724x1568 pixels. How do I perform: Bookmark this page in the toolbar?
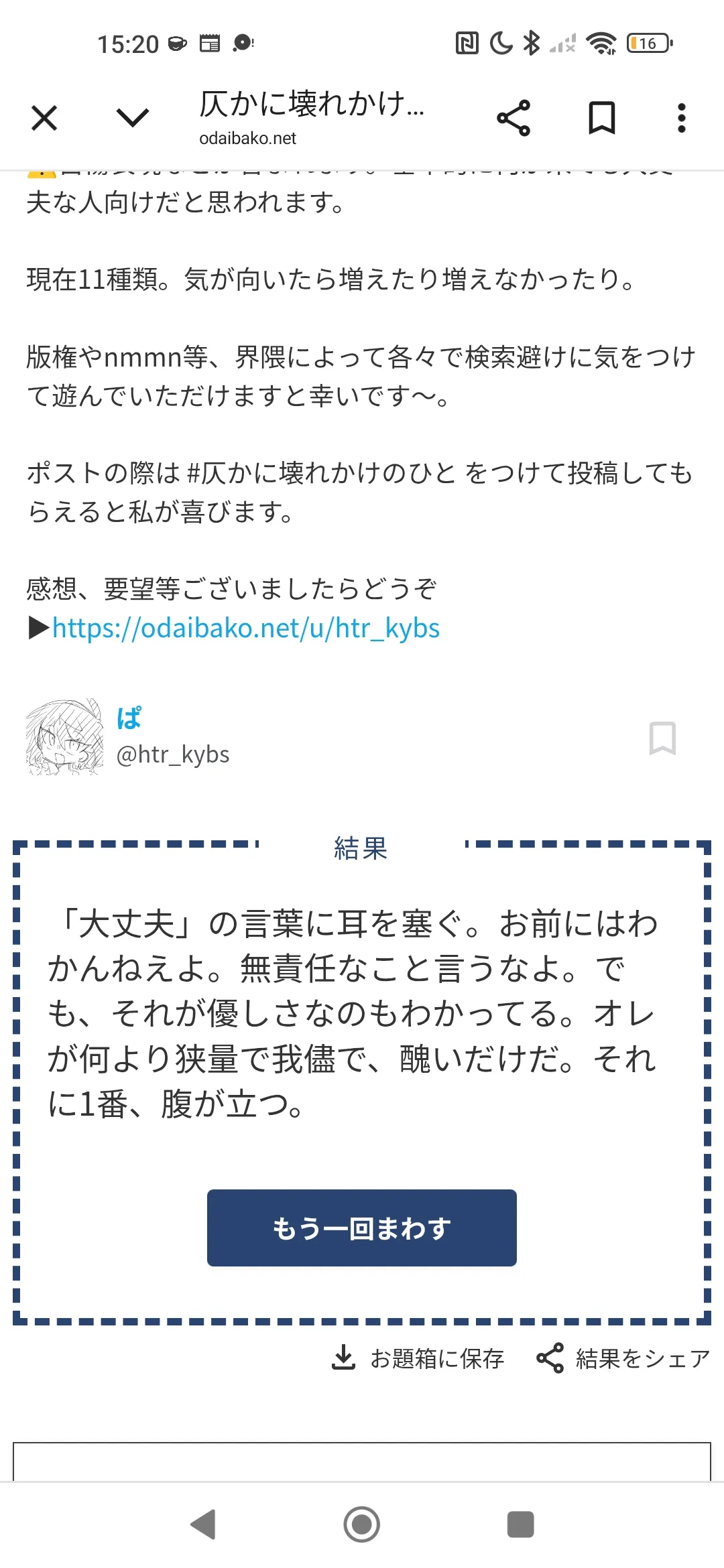click(601, 119)
